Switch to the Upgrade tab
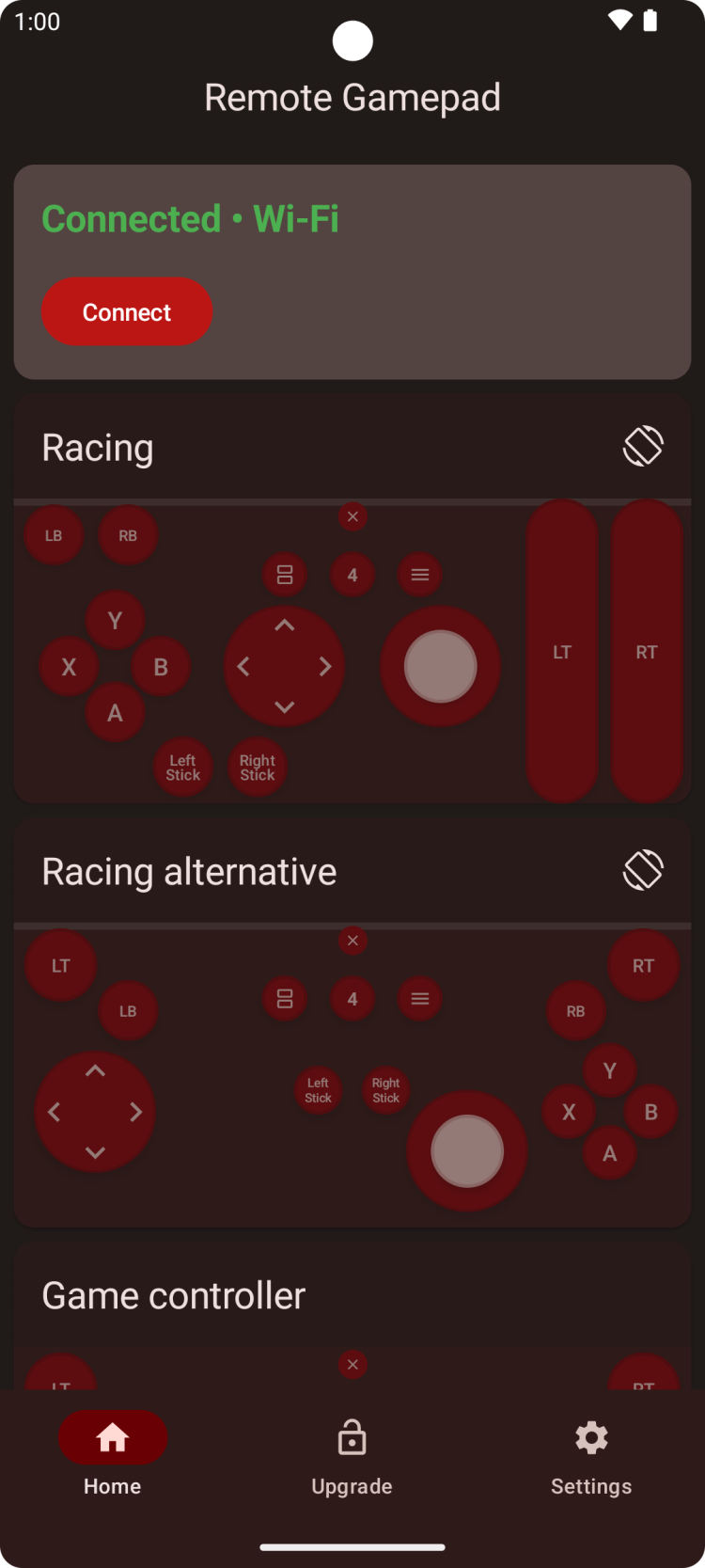 point(352,1453)
